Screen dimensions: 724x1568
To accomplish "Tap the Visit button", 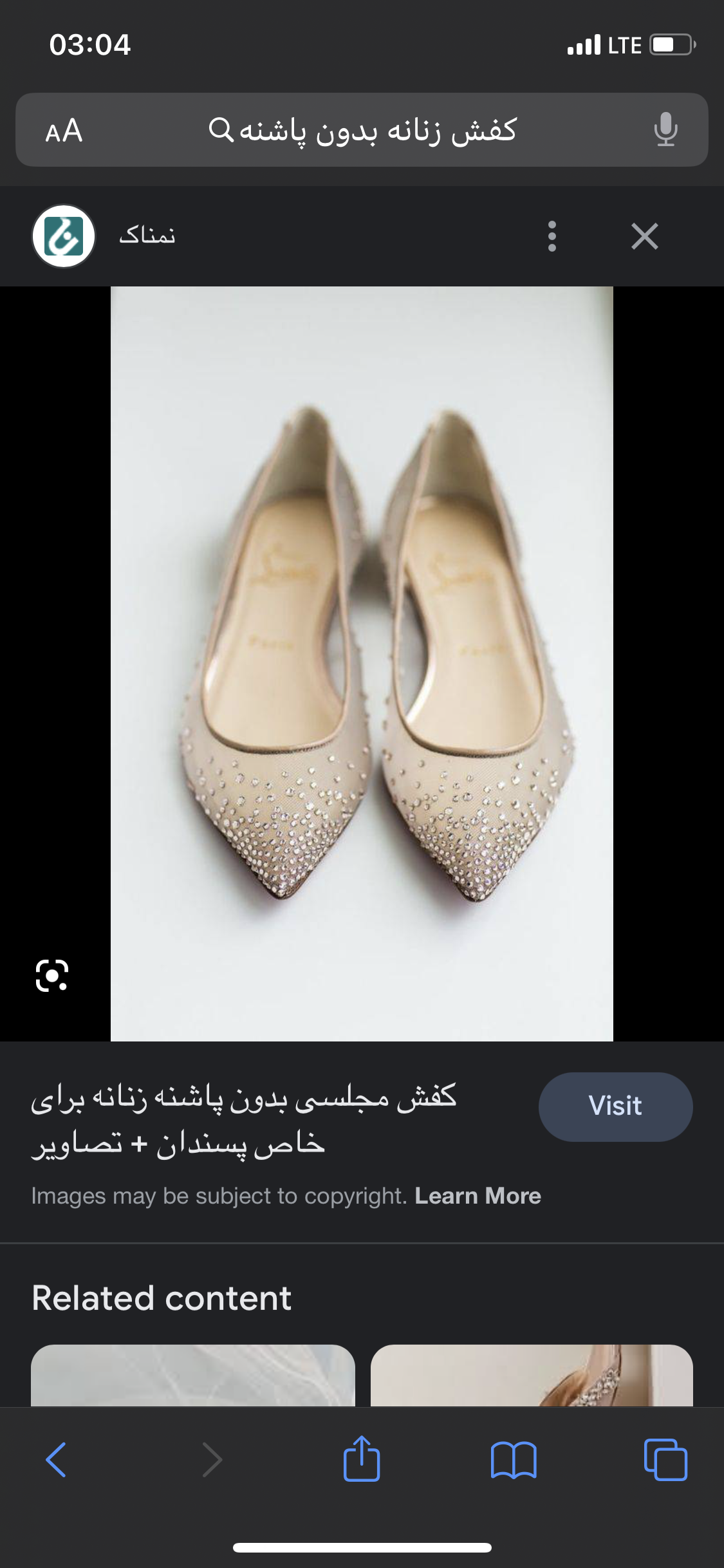I will (x=615, y=1106).
